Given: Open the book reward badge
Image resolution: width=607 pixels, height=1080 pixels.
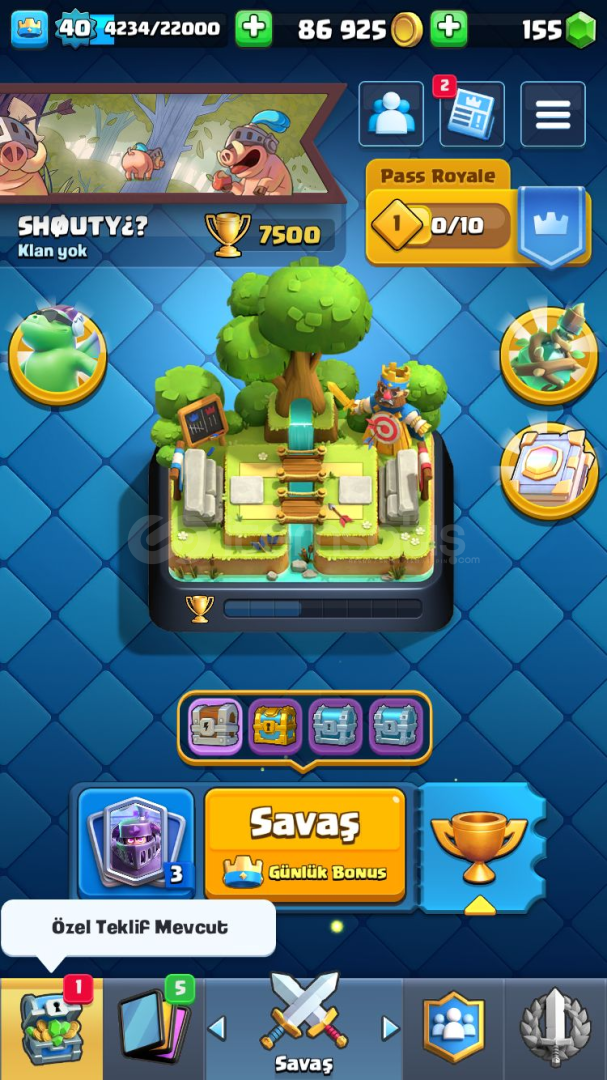Looking at the screenshot, I should click(549, 470).
